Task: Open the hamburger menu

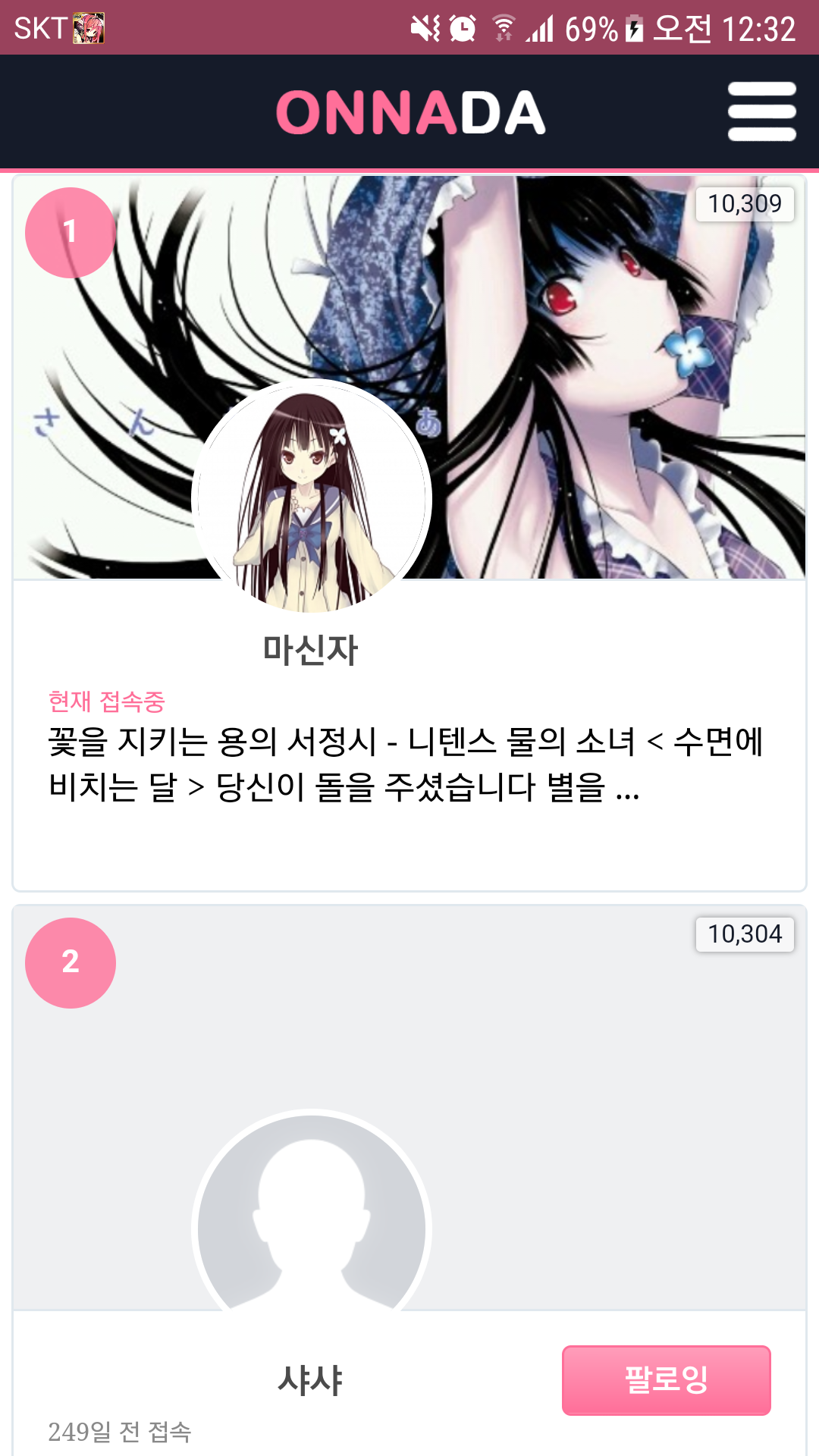Action: pyautogui.click(x=761, y=111)
